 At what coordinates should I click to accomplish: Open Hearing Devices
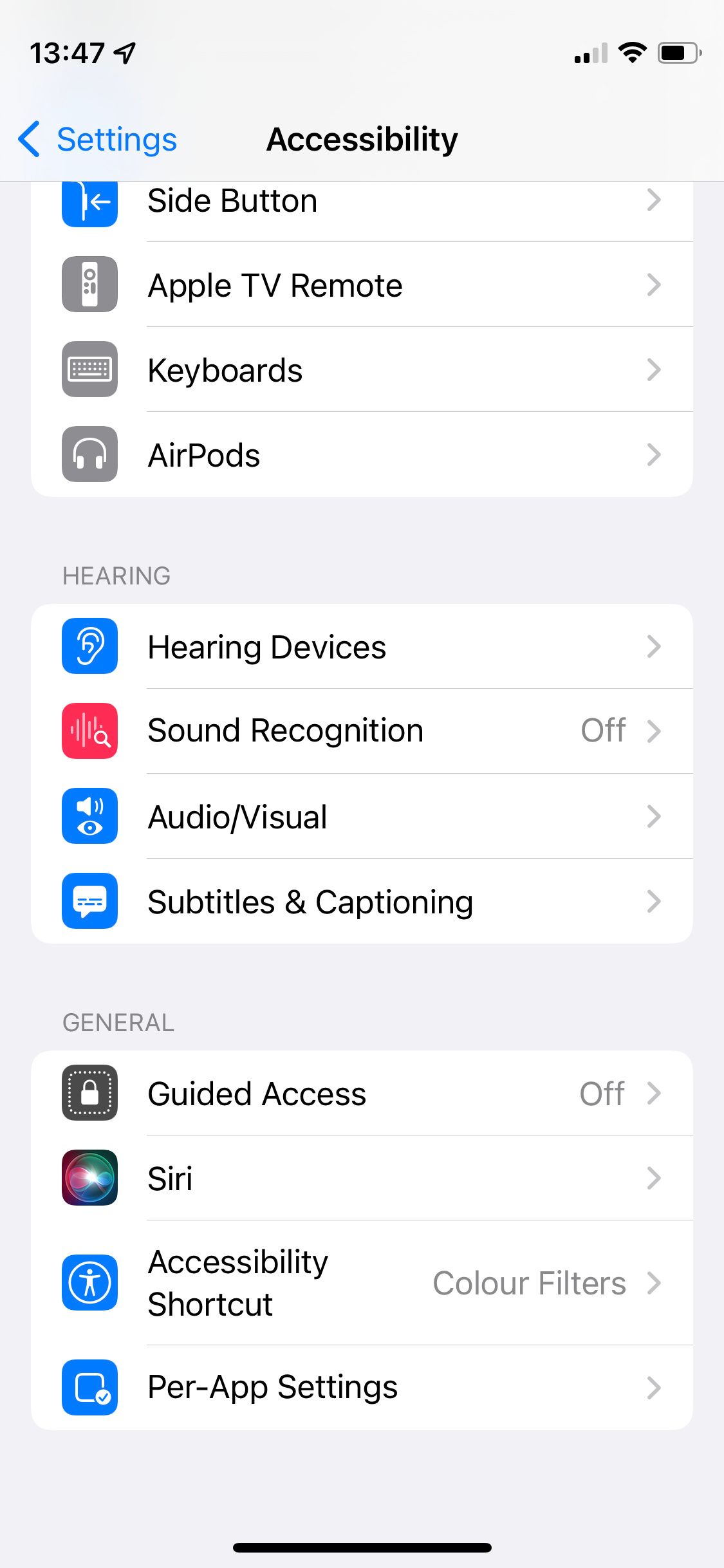362,646
